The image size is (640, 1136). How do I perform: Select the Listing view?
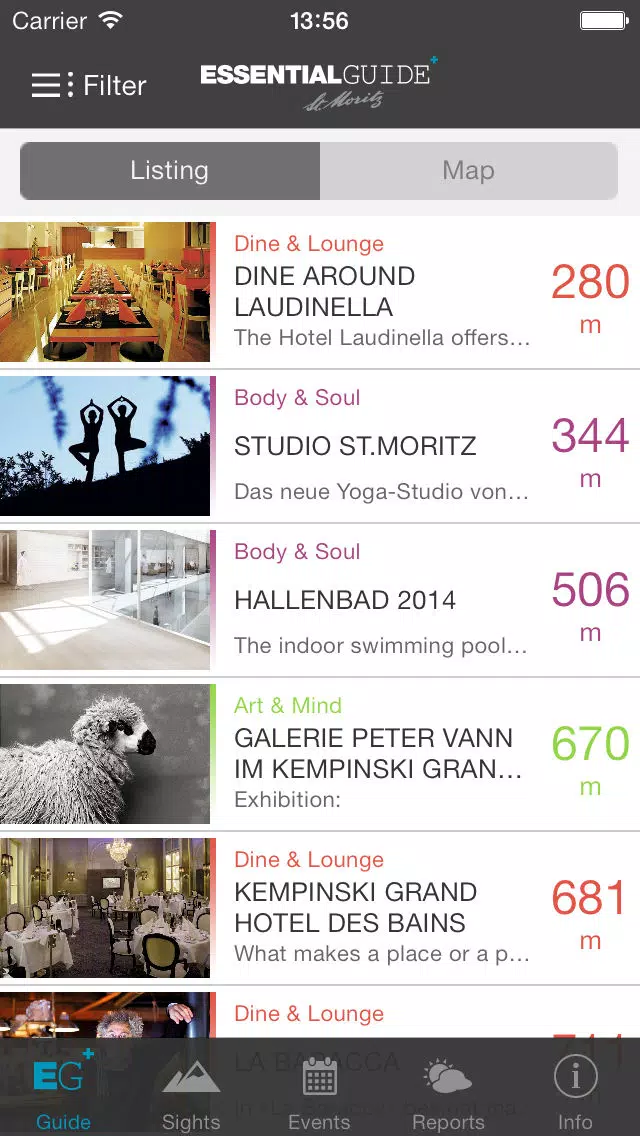click(170, 171)
